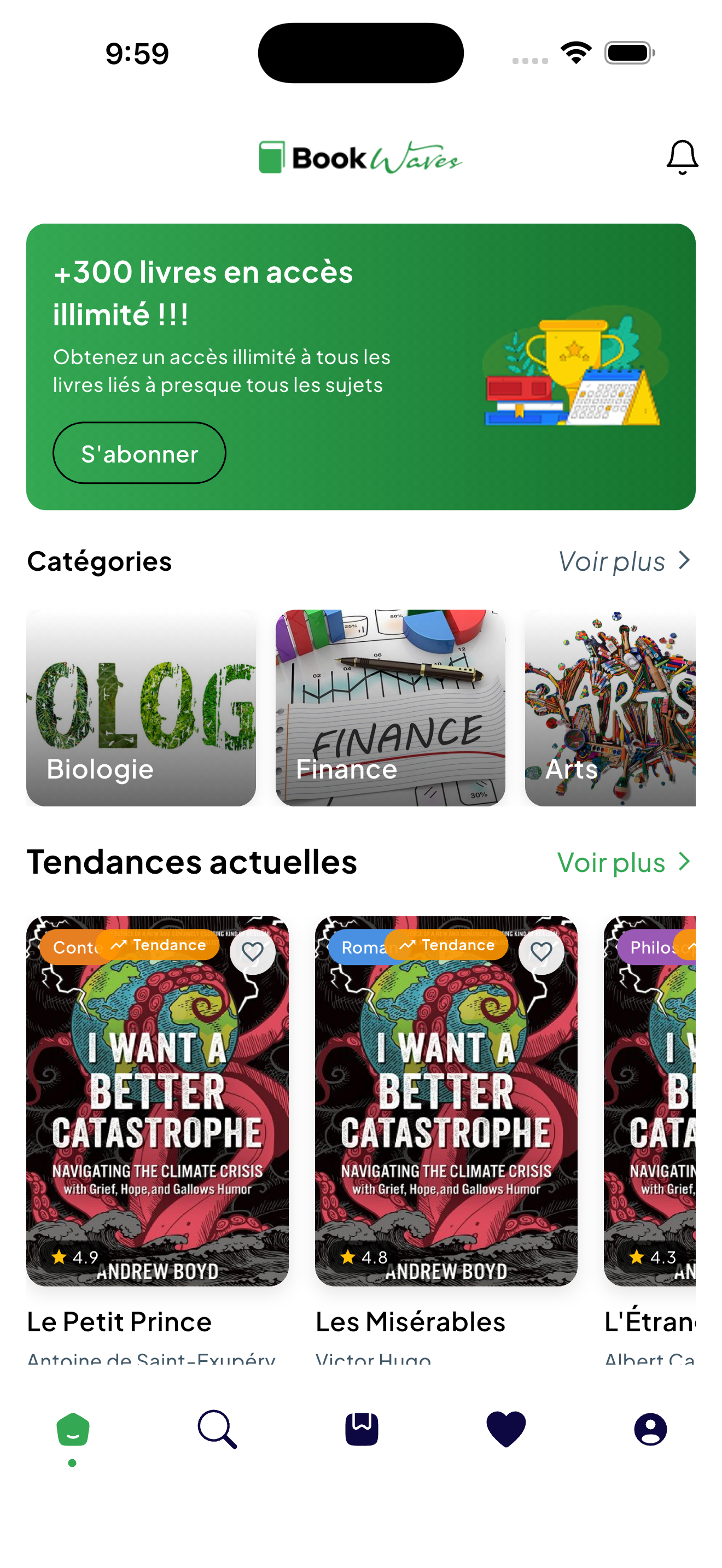Open the bookmarks library tab
Image resolution: width=722 pixels, height=1568 pixels.
pos(362,1429)
